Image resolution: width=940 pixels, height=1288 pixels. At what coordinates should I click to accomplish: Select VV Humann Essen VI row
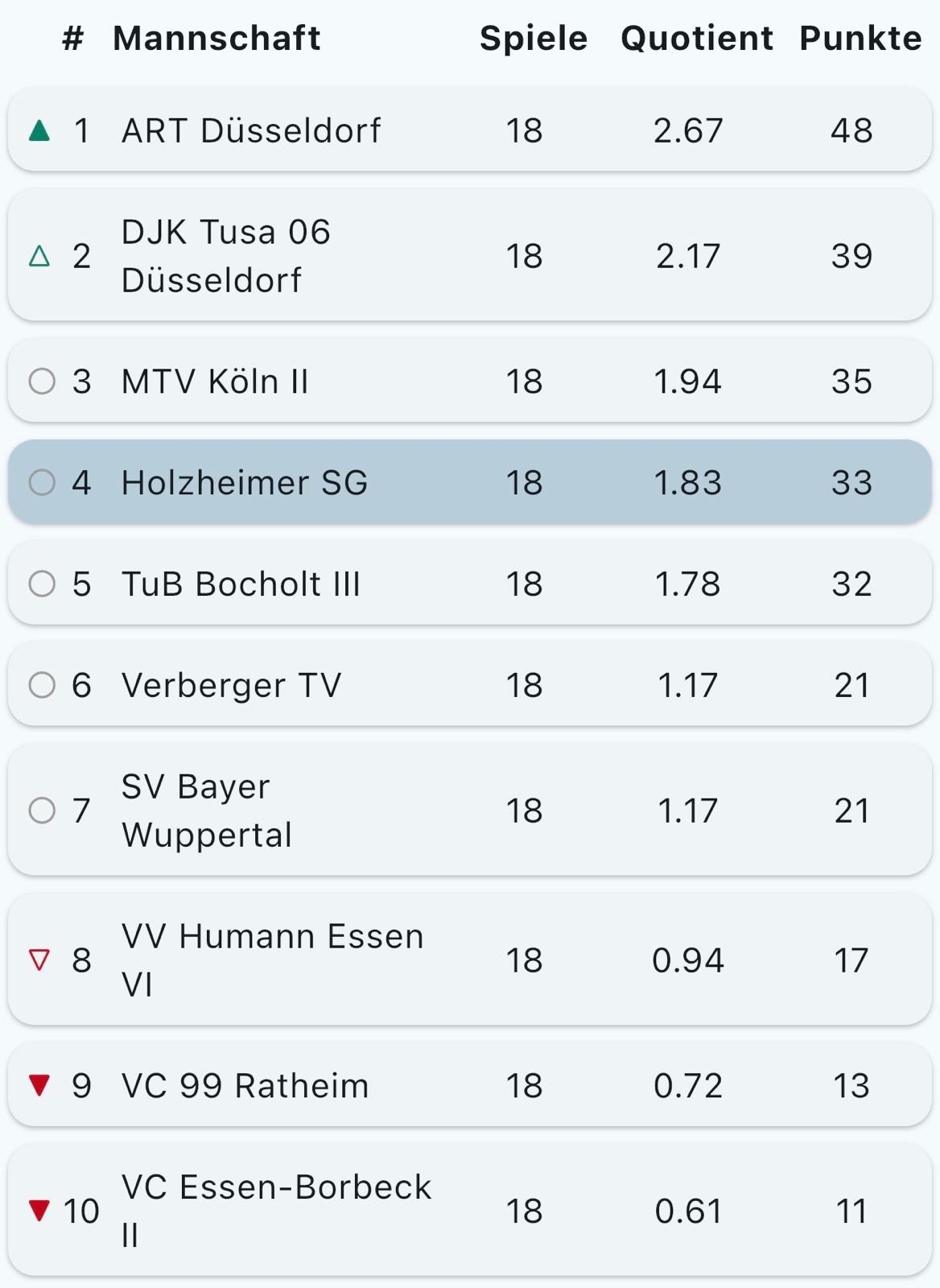tap(470, 960)
